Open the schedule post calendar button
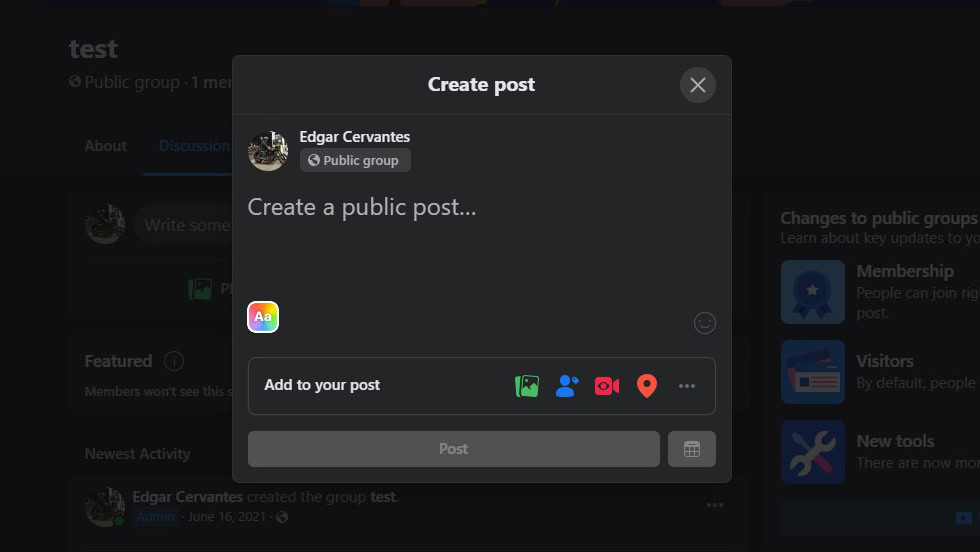 pos(692,449)
